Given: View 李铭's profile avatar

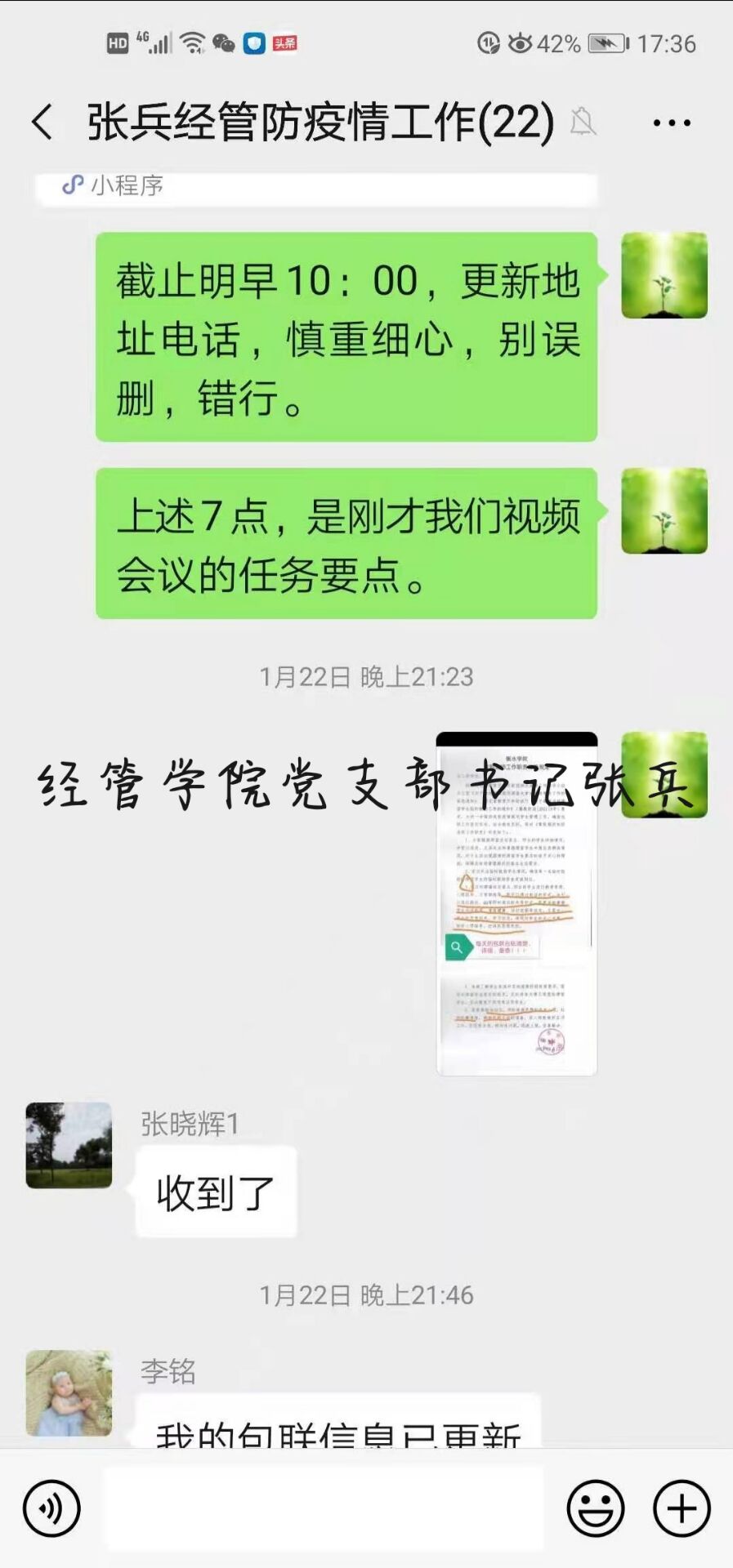Looking at the screenshot, I should [x=69, y=1392].
